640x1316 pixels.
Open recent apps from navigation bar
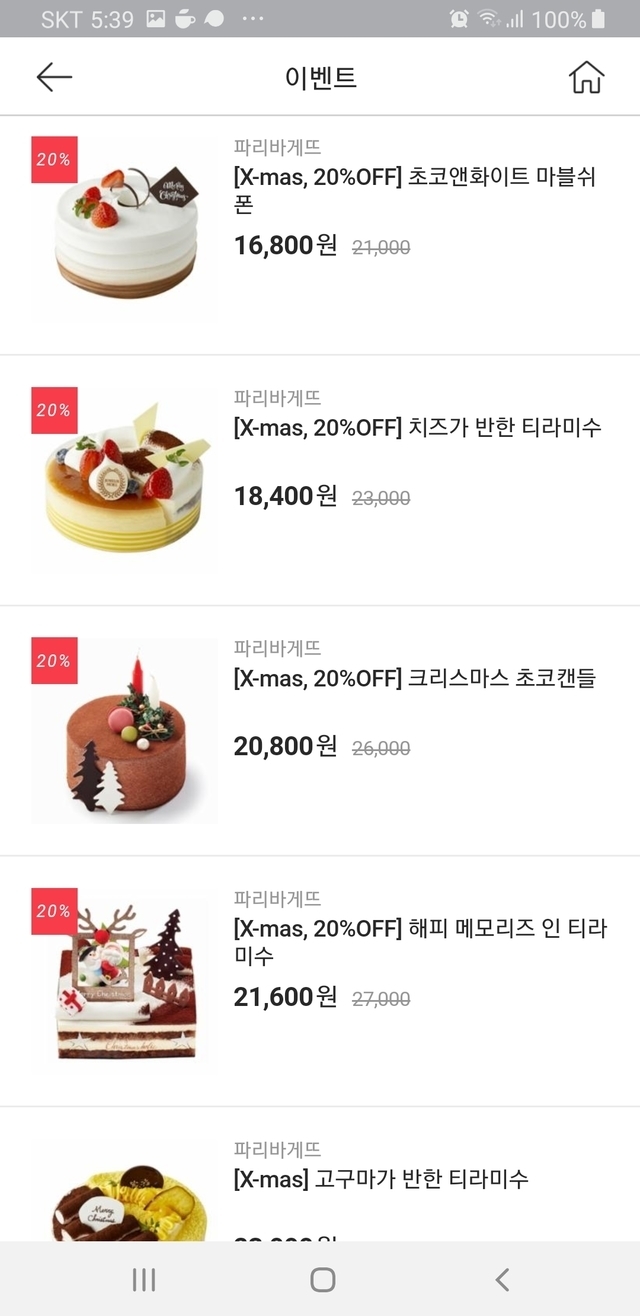tap(144, 1279)
